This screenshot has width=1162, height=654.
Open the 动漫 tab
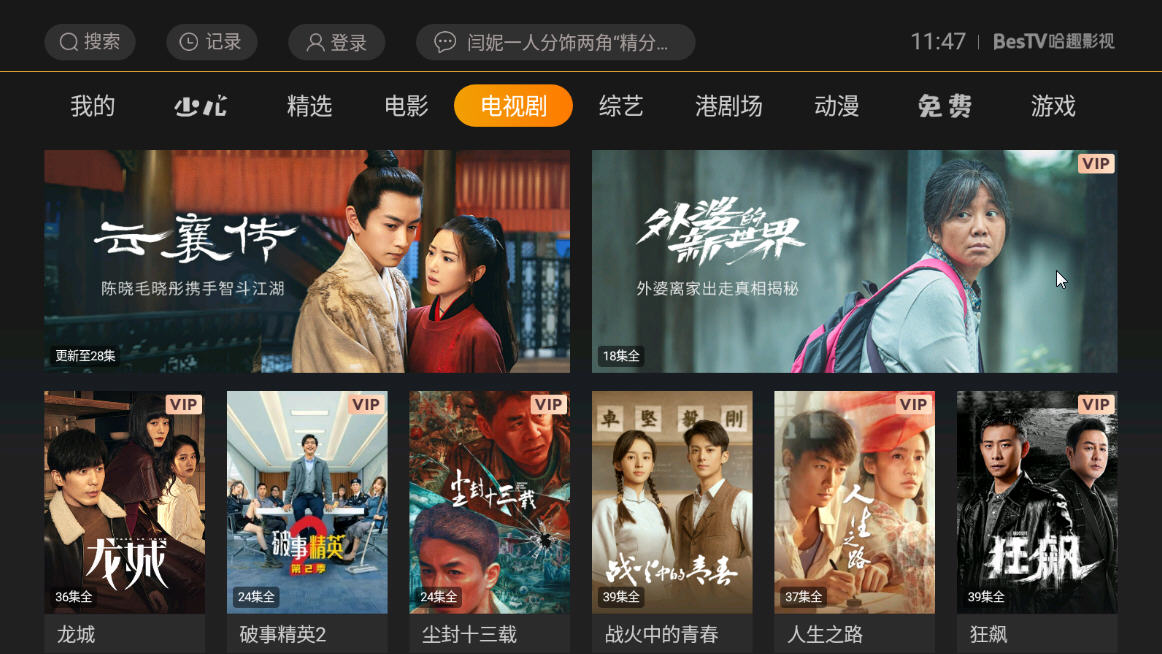(x=837, y=106)
